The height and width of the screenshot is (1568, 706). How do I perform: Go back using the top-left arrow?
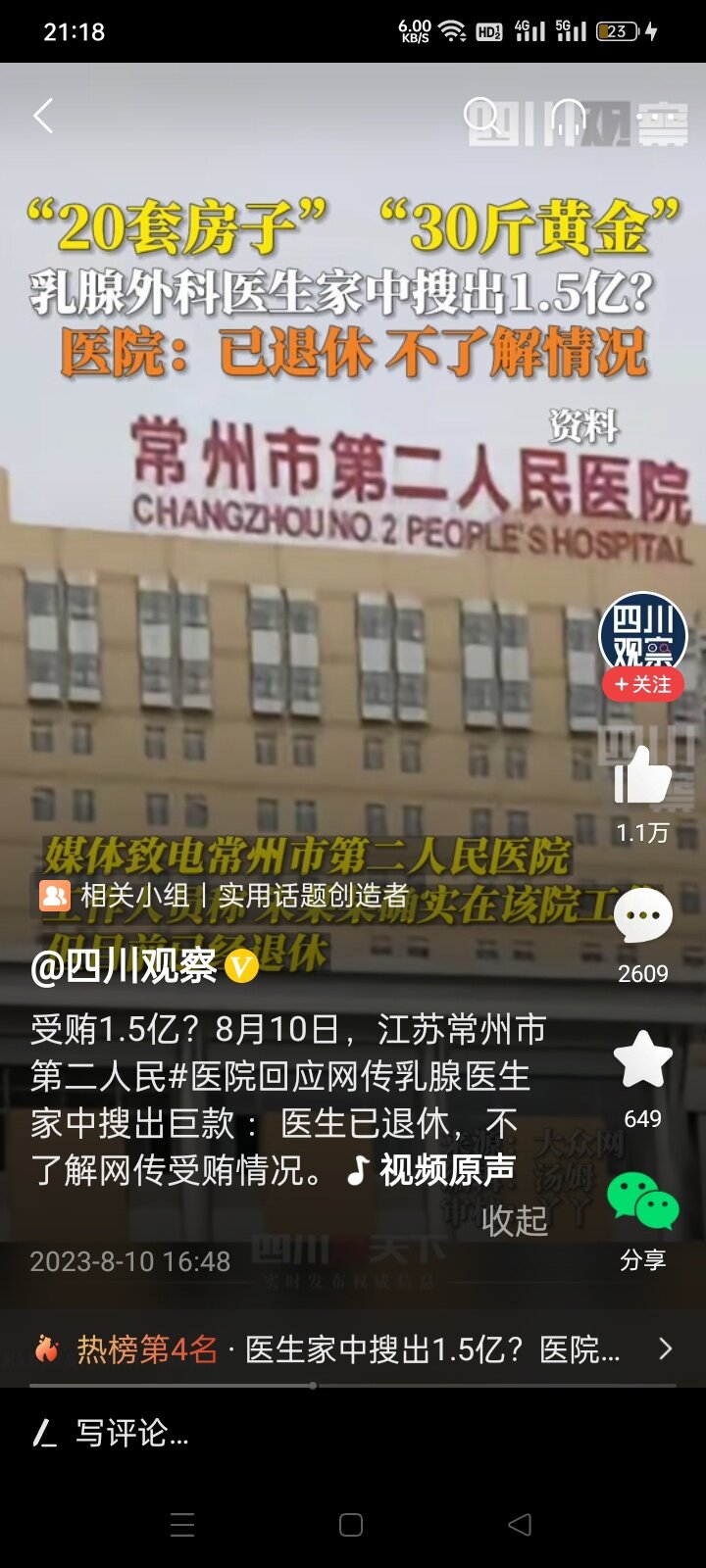point(43,116)
